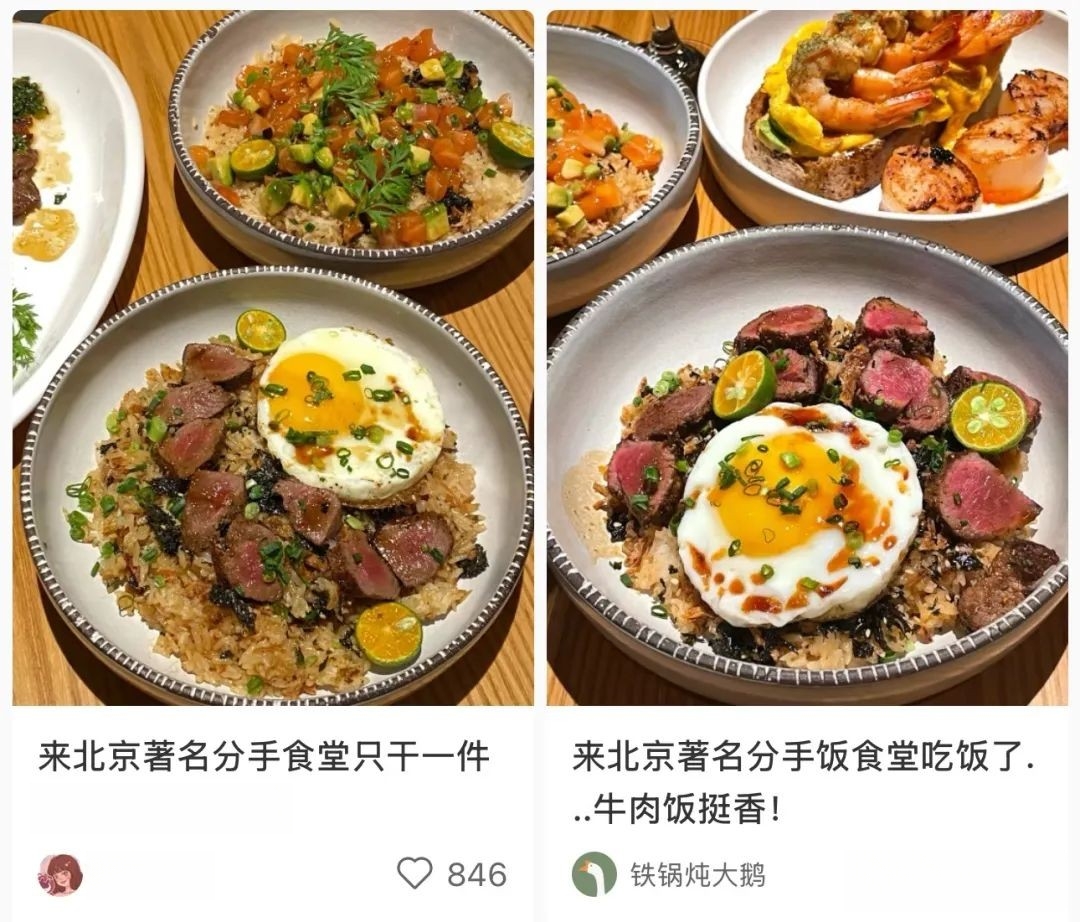The width and height of the screenshot is (1080, 922).
Task: Open the left post author's avatar
Action: (60, 874)
